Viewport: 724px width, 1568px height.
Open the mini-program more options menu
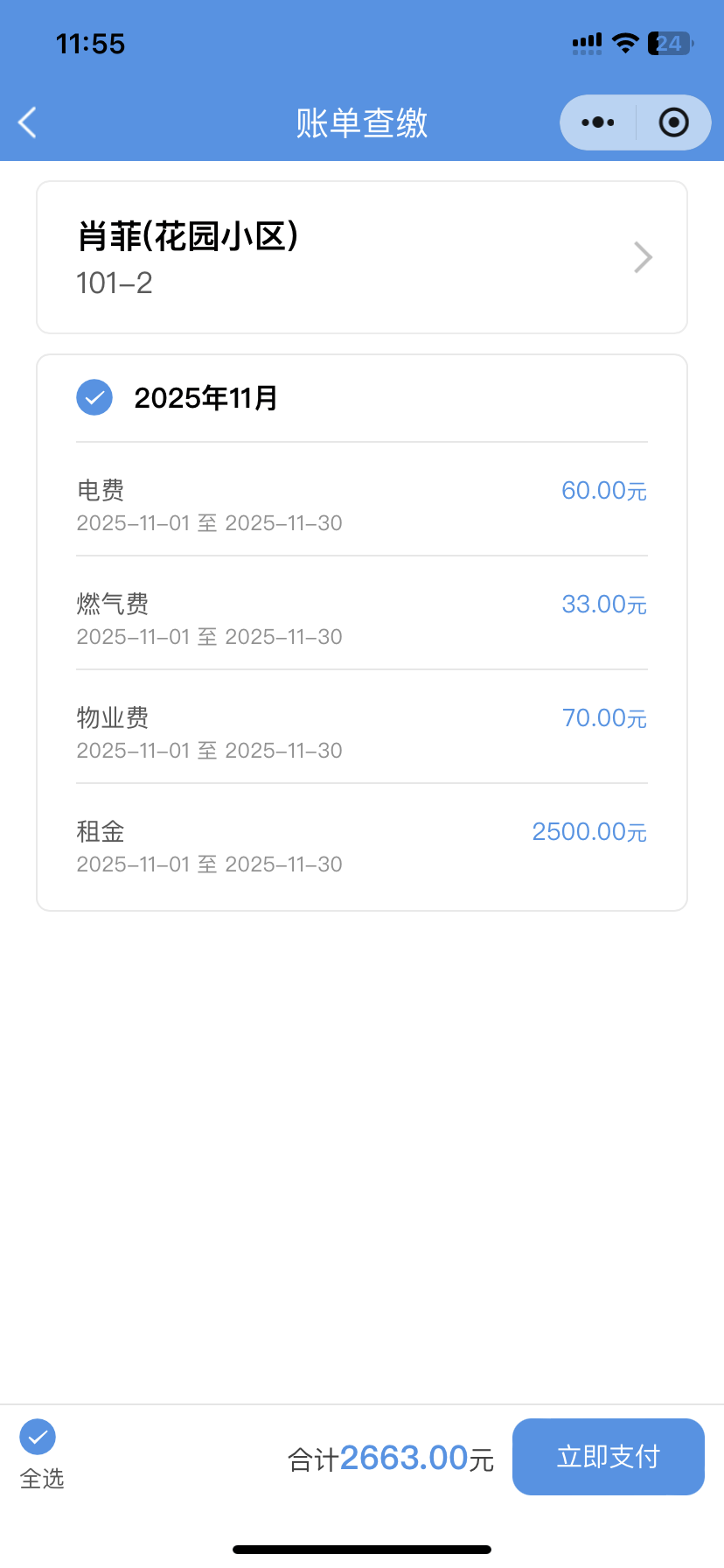597,122
